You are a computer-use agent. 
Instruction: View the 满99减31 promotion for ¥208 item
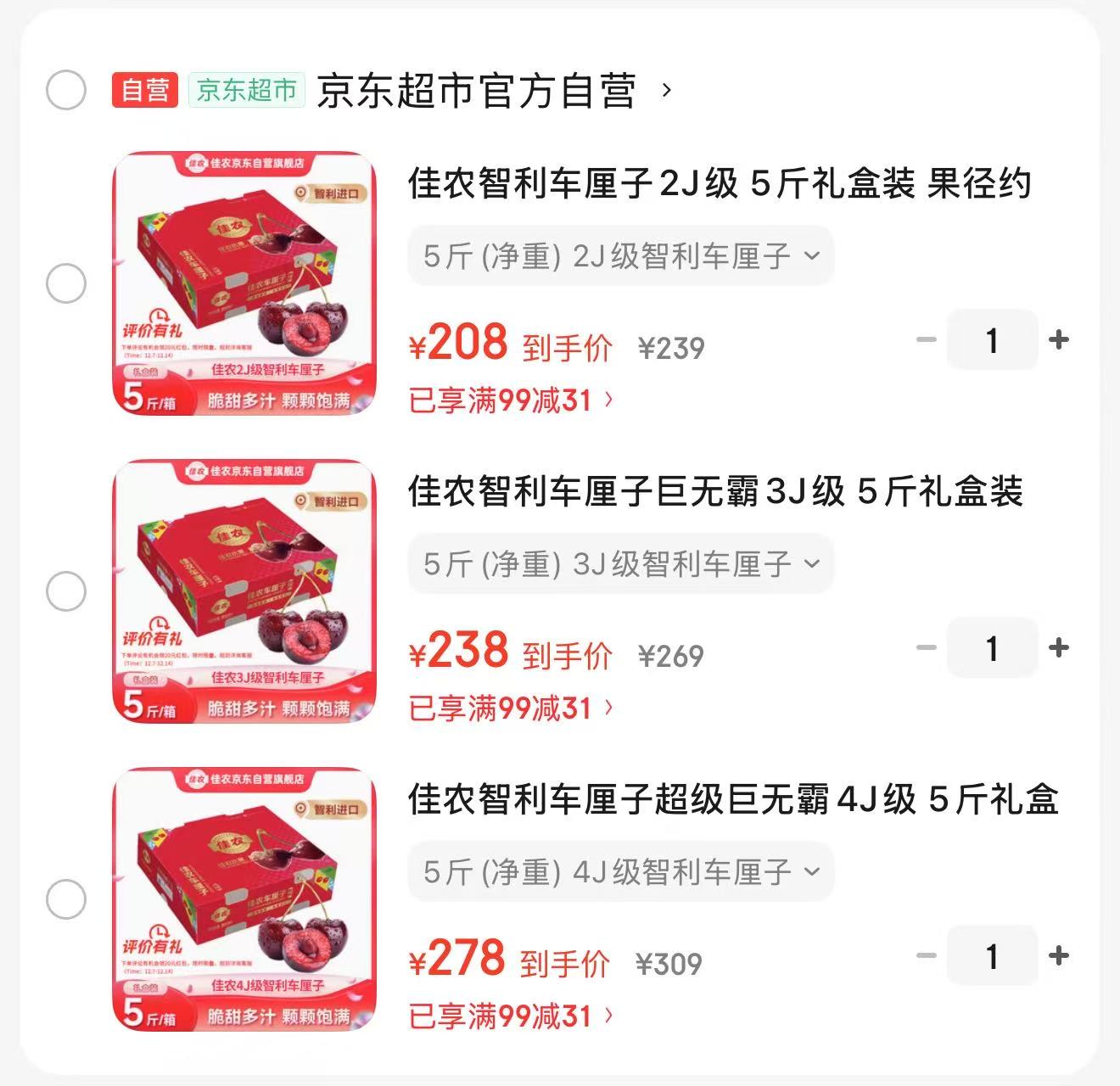pyautogui.click(x=510, y=400)
